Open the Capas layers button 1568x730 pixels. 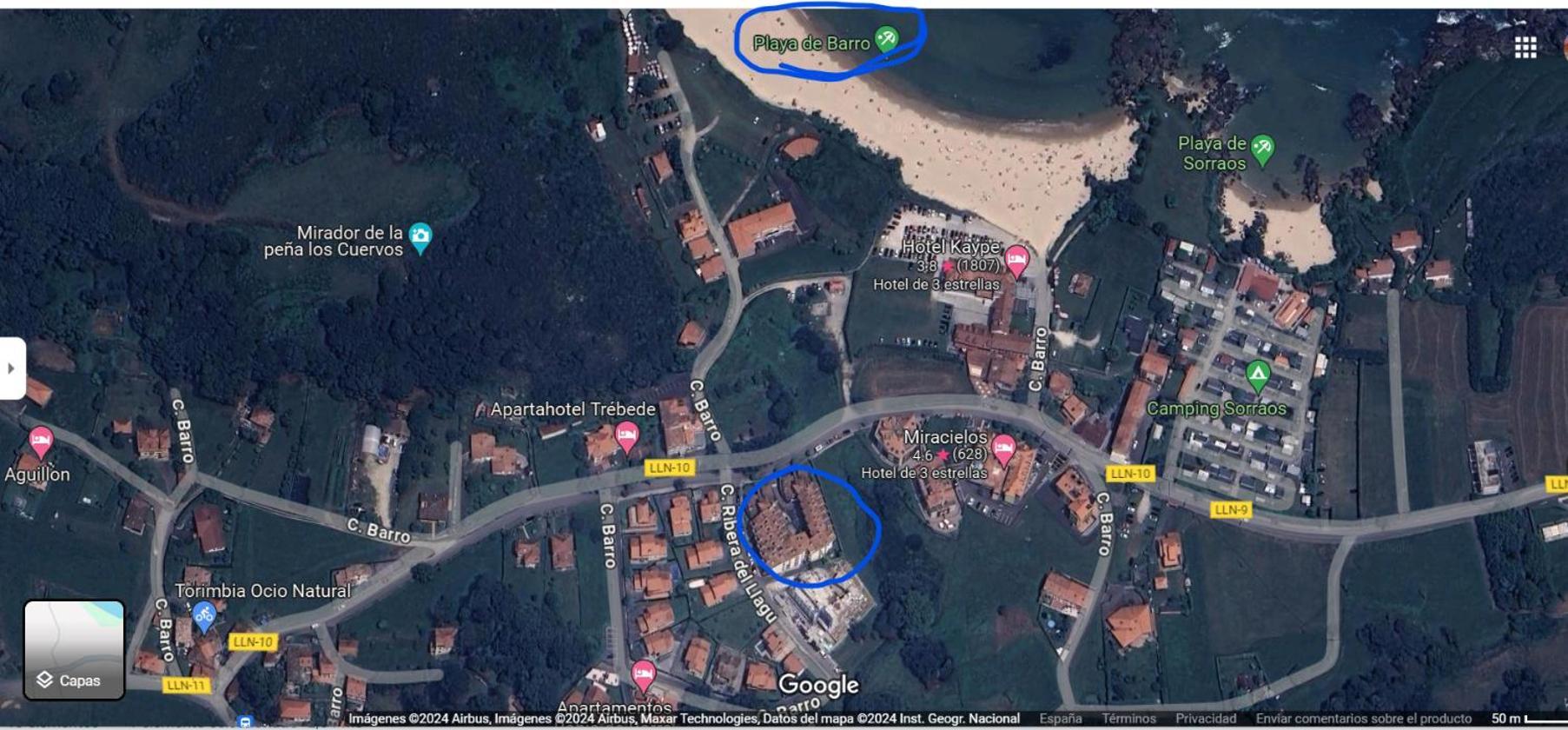tap(74, 650)
